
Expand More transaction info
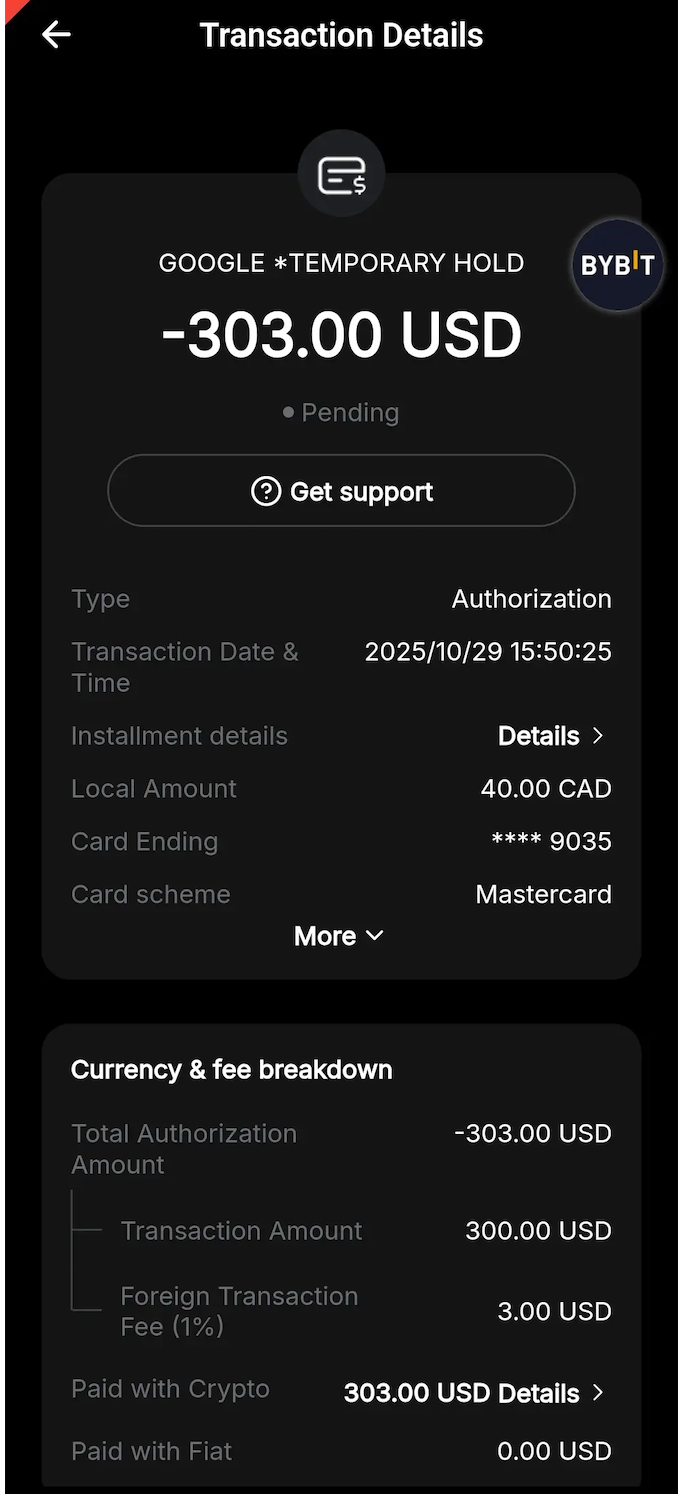[x=339, y=936]
